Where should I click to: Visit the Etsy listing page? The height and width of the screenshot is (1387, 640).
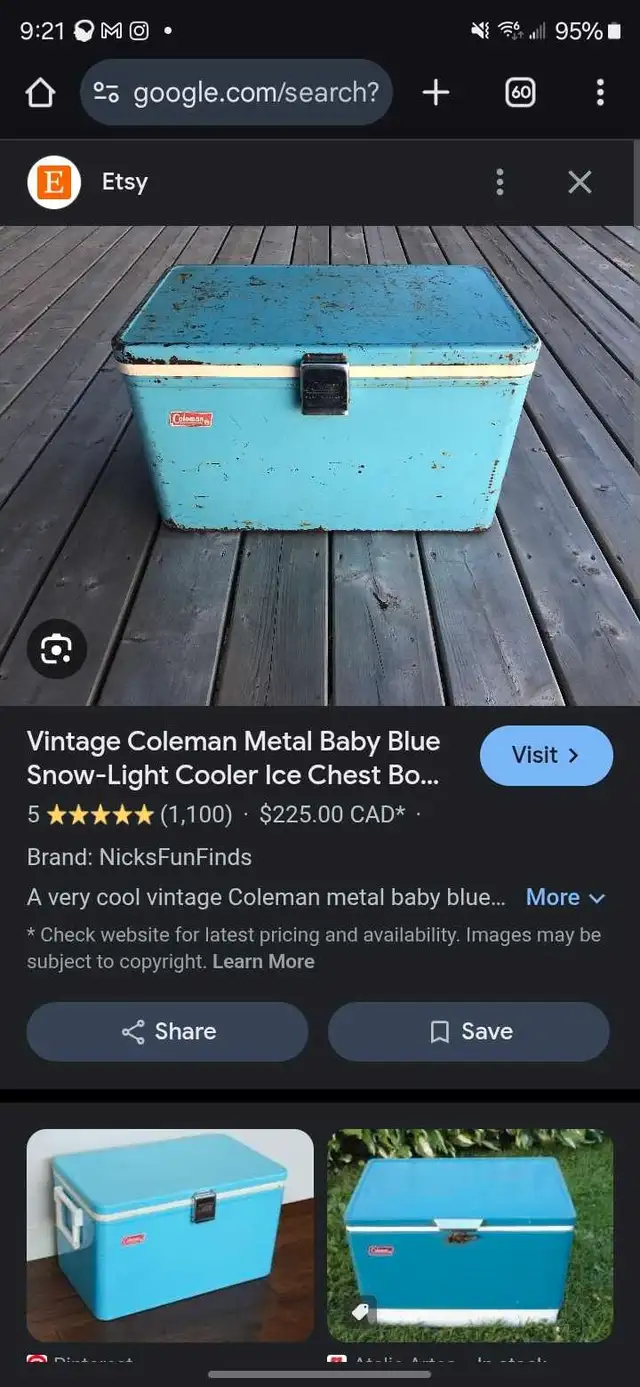[x=546, y=755]
